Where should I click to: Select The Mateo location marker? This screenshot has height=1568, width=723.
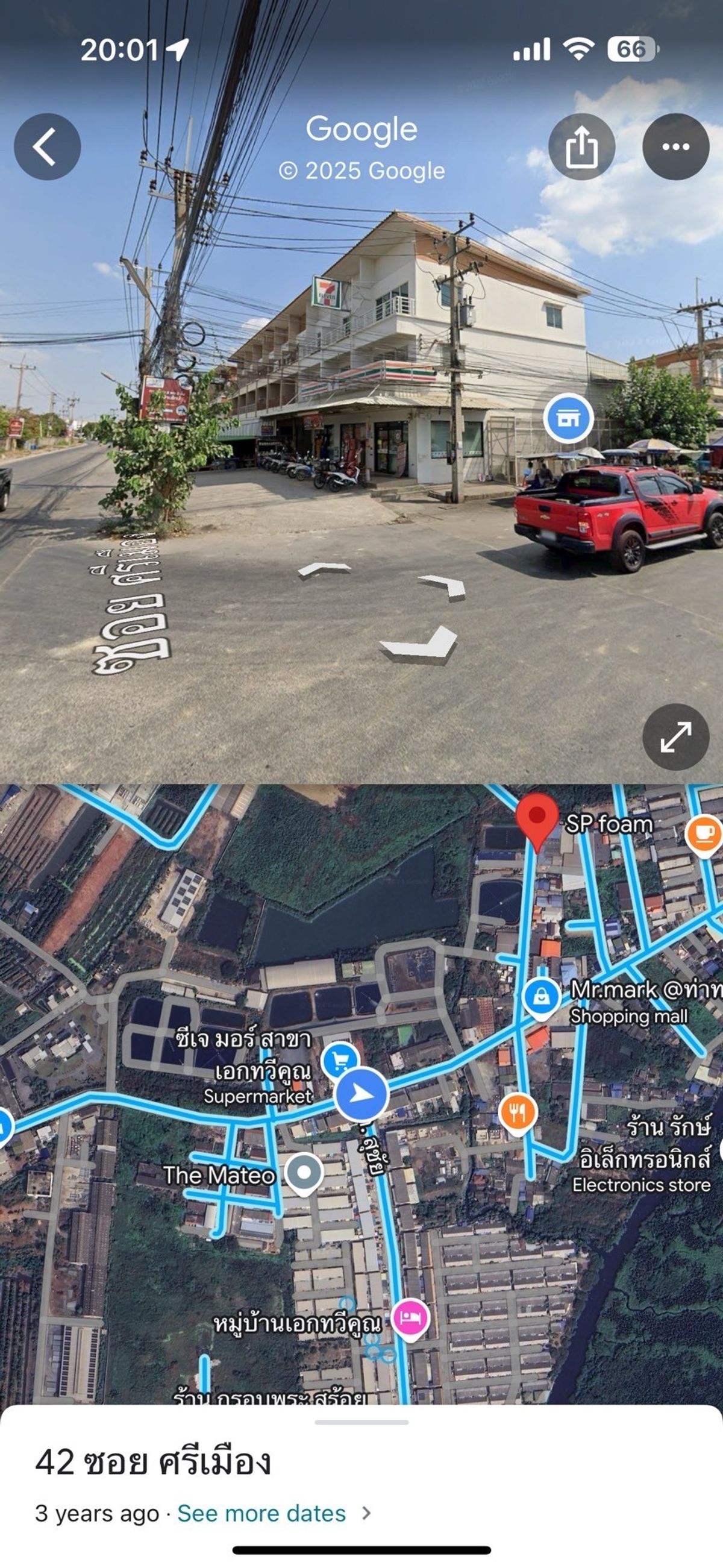304,1172
